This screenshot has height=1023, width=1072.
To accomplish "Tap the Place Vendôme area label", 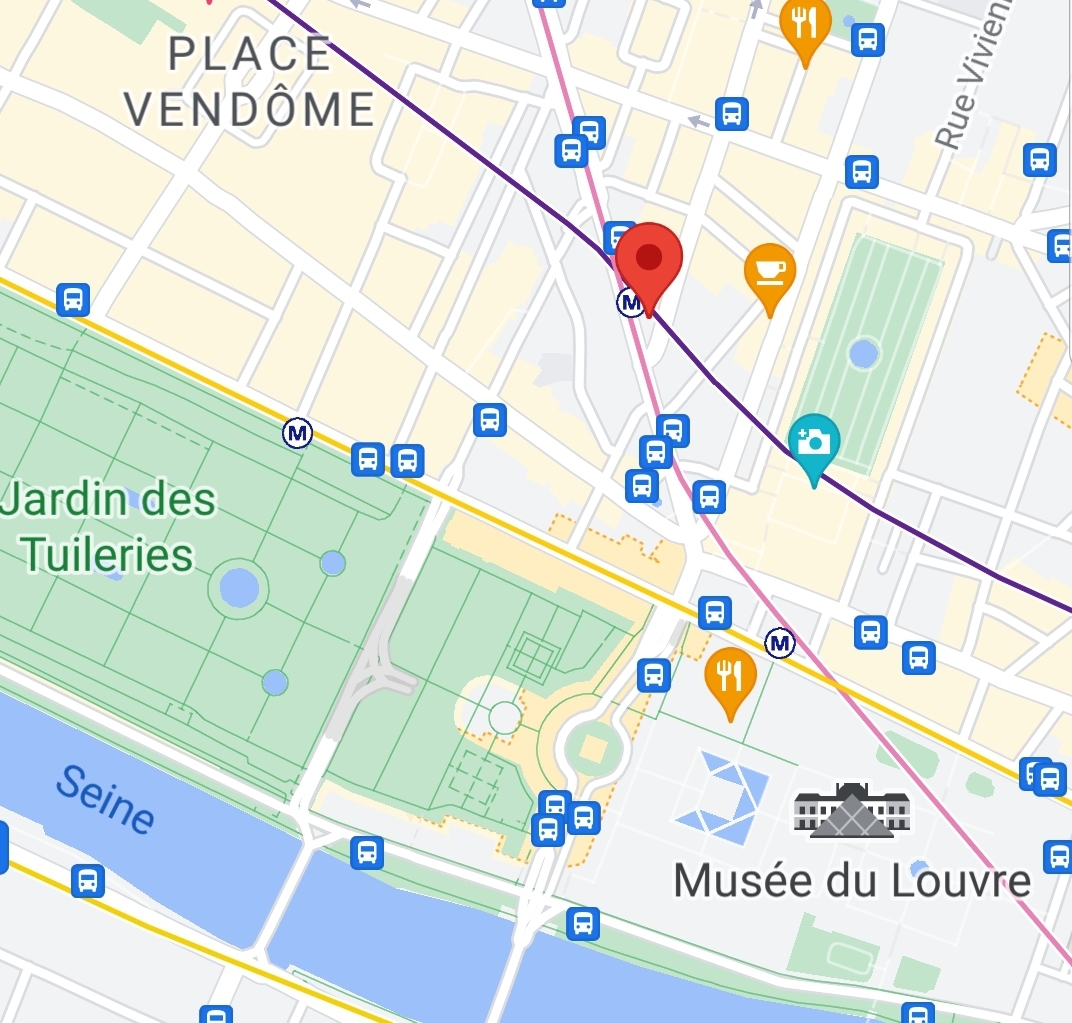I will tap(250, 82).
